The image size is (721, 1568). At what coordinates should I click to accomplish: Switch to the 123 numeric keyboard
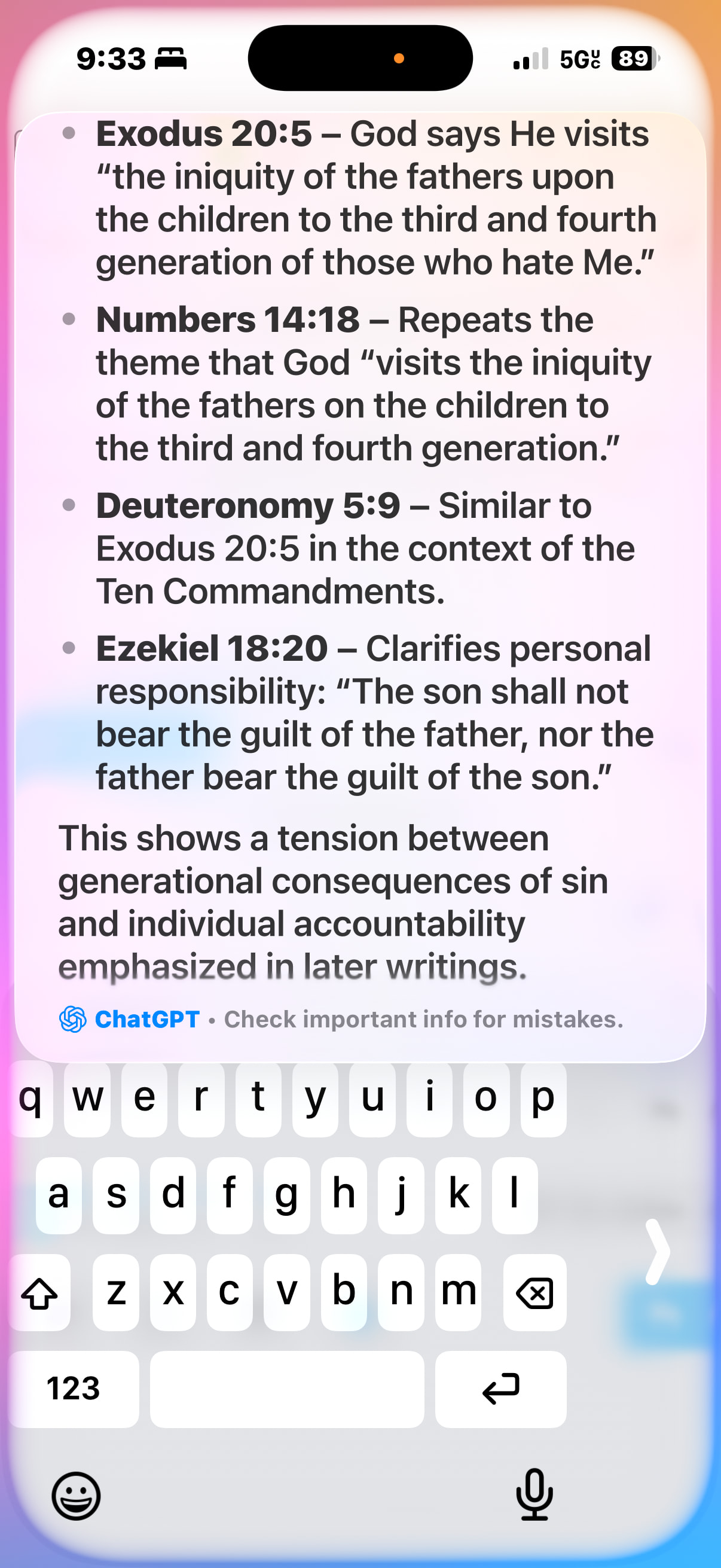coord(73,1389)
